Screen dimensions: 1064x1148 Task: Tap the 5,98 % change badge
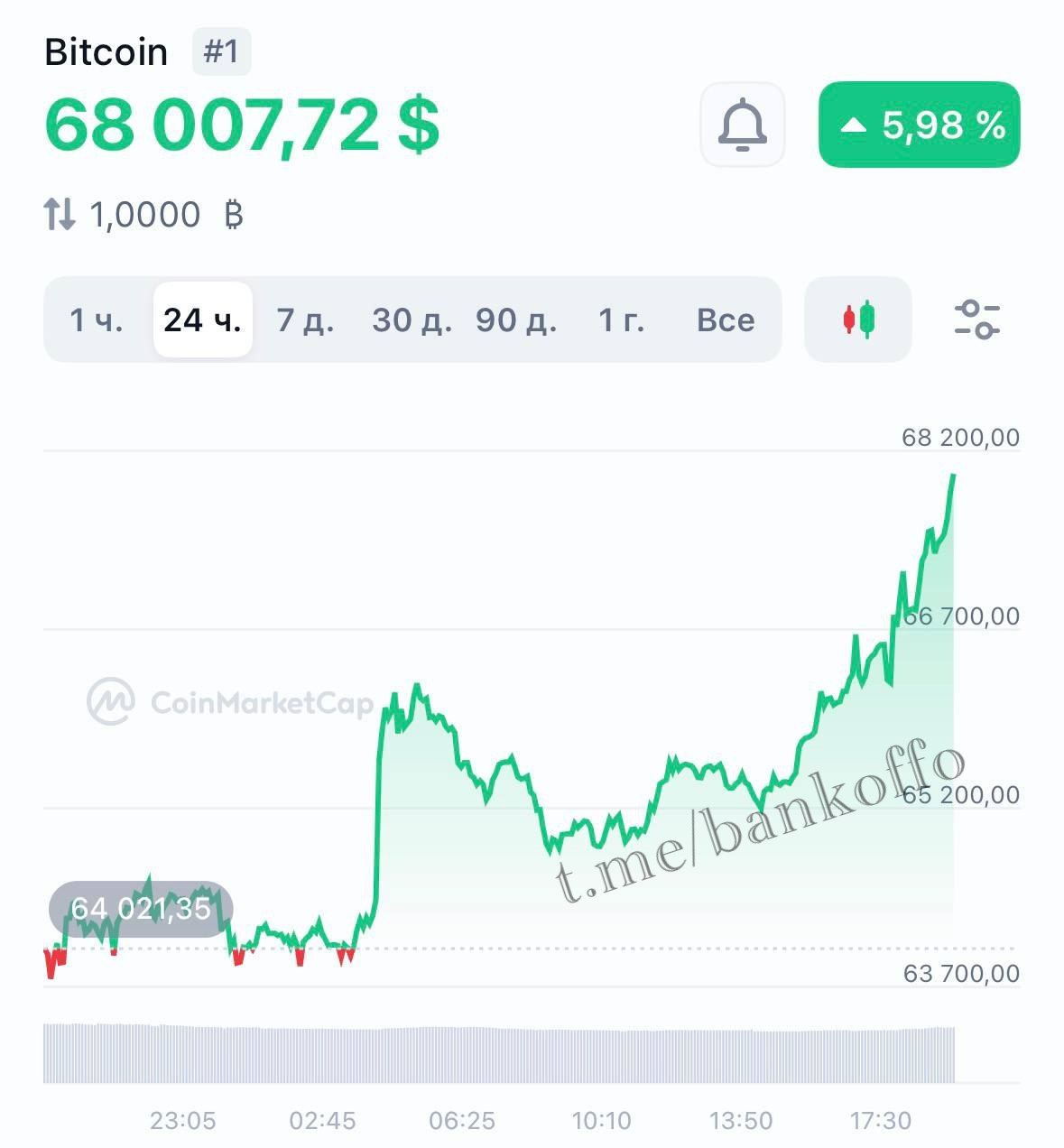(919, 125)
